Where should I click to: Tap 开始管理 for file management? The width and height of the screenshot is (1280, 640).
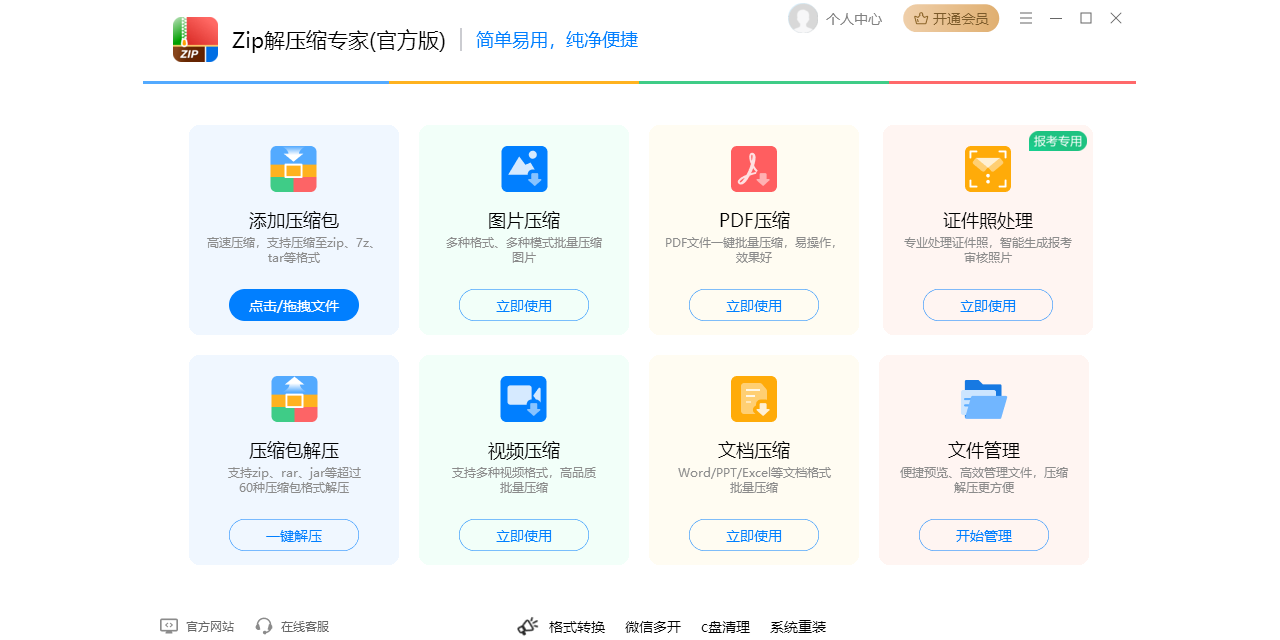click(984, 535)
